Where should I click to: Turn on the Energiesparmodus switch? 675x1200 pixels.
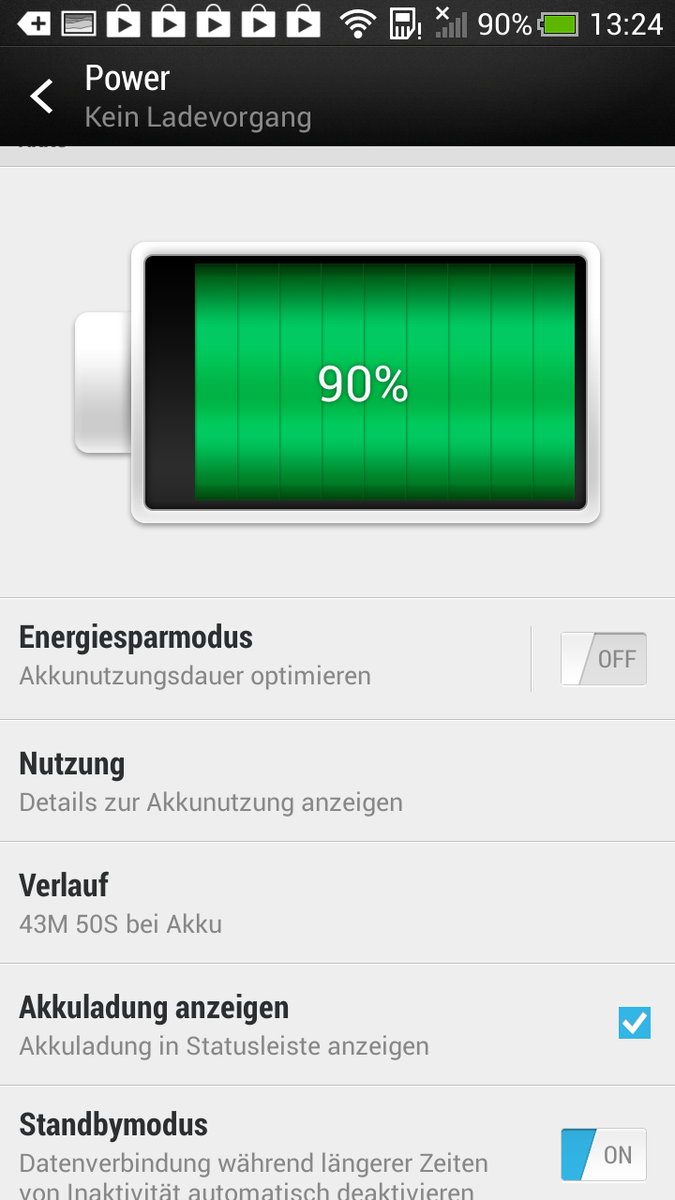pos(603,659)
